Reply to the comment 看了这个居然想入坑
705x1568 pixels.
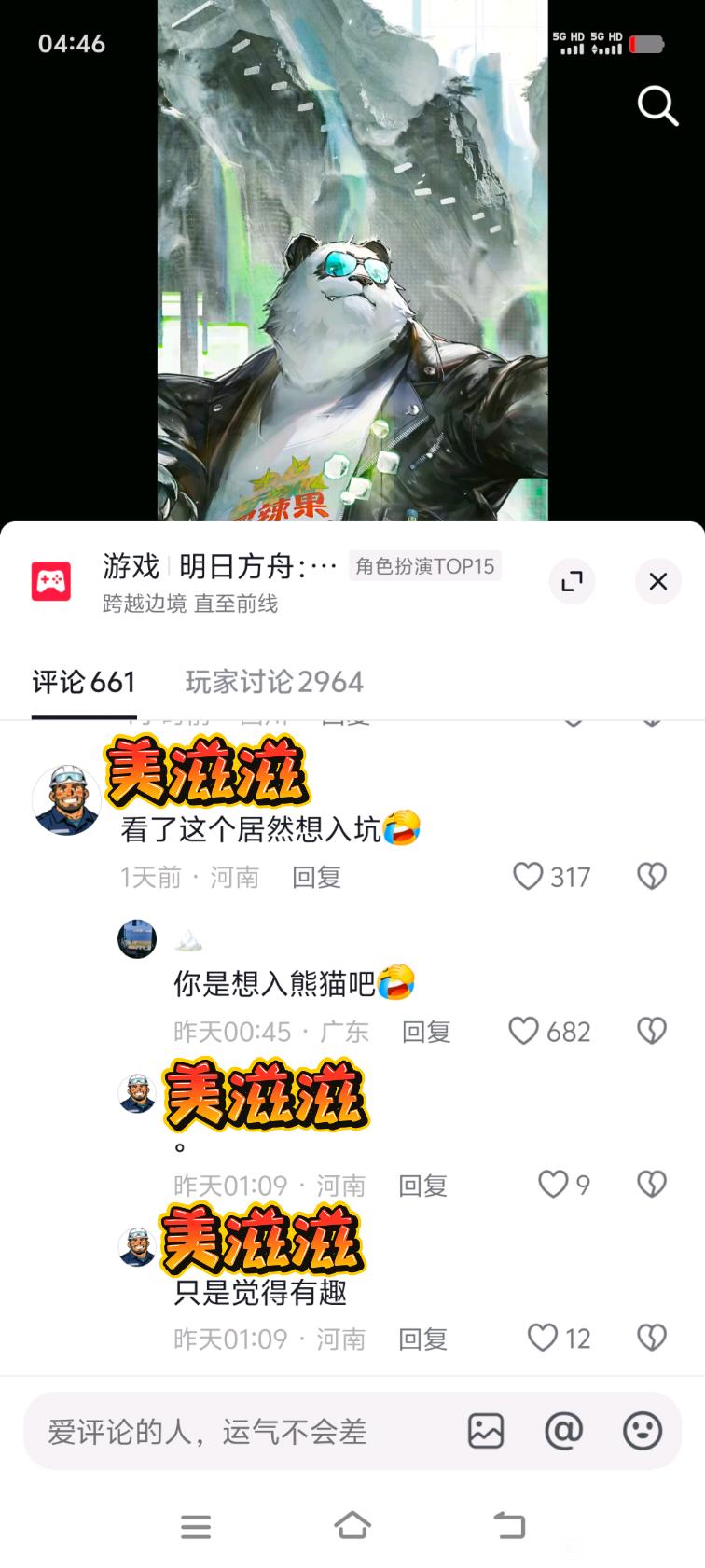(317, 877)
